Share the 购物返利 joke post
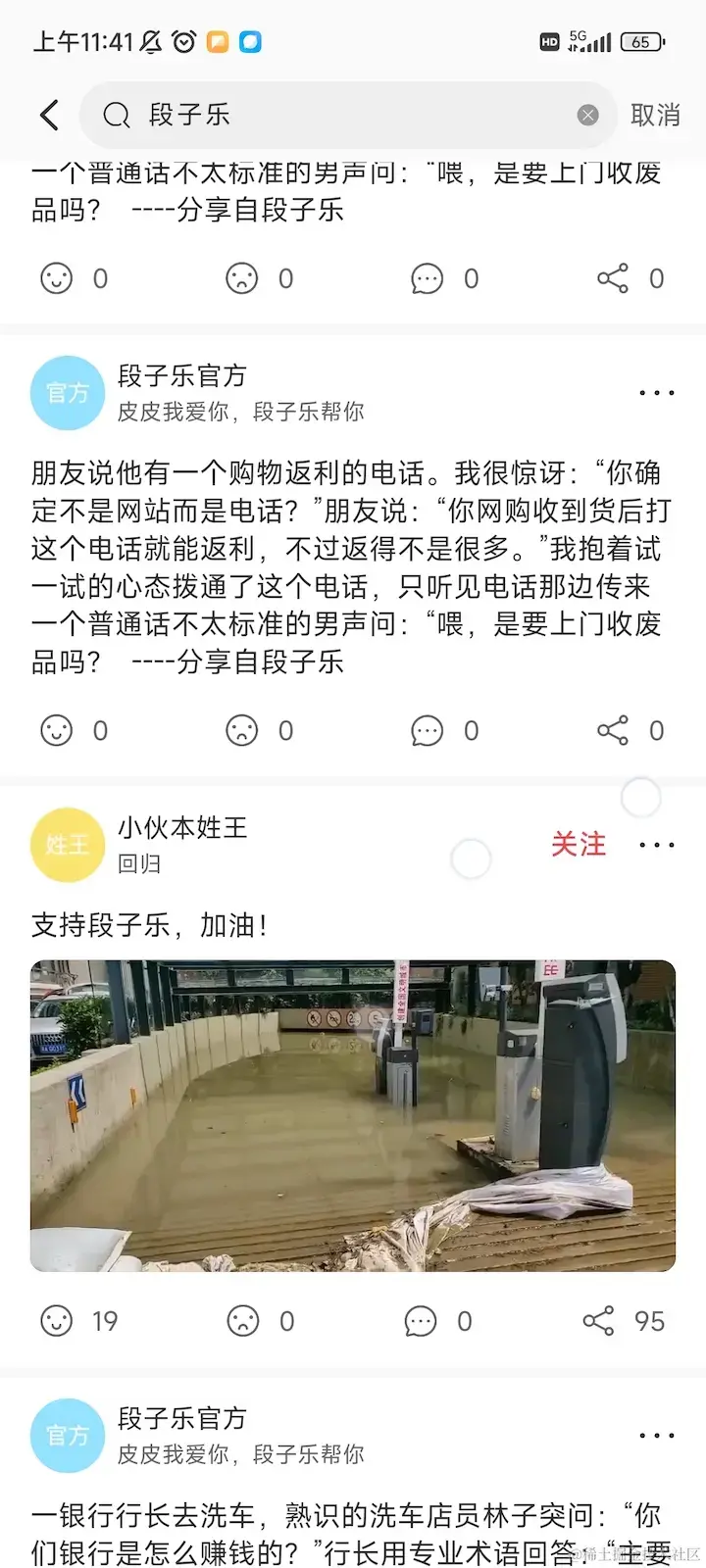 click(x=613, y=731)
